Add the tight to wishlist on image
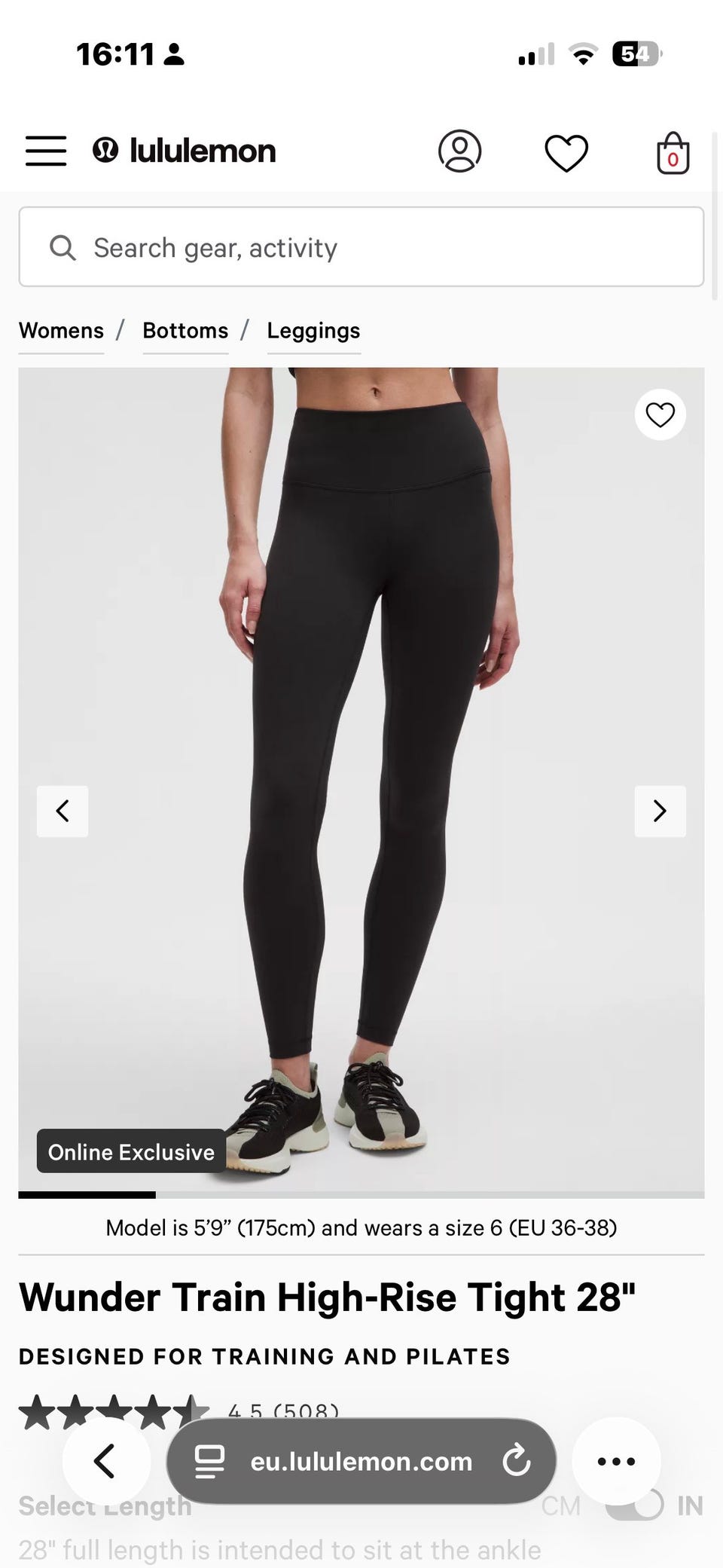Viewport: 723px width, 1568px height. (x=660, y=414)
